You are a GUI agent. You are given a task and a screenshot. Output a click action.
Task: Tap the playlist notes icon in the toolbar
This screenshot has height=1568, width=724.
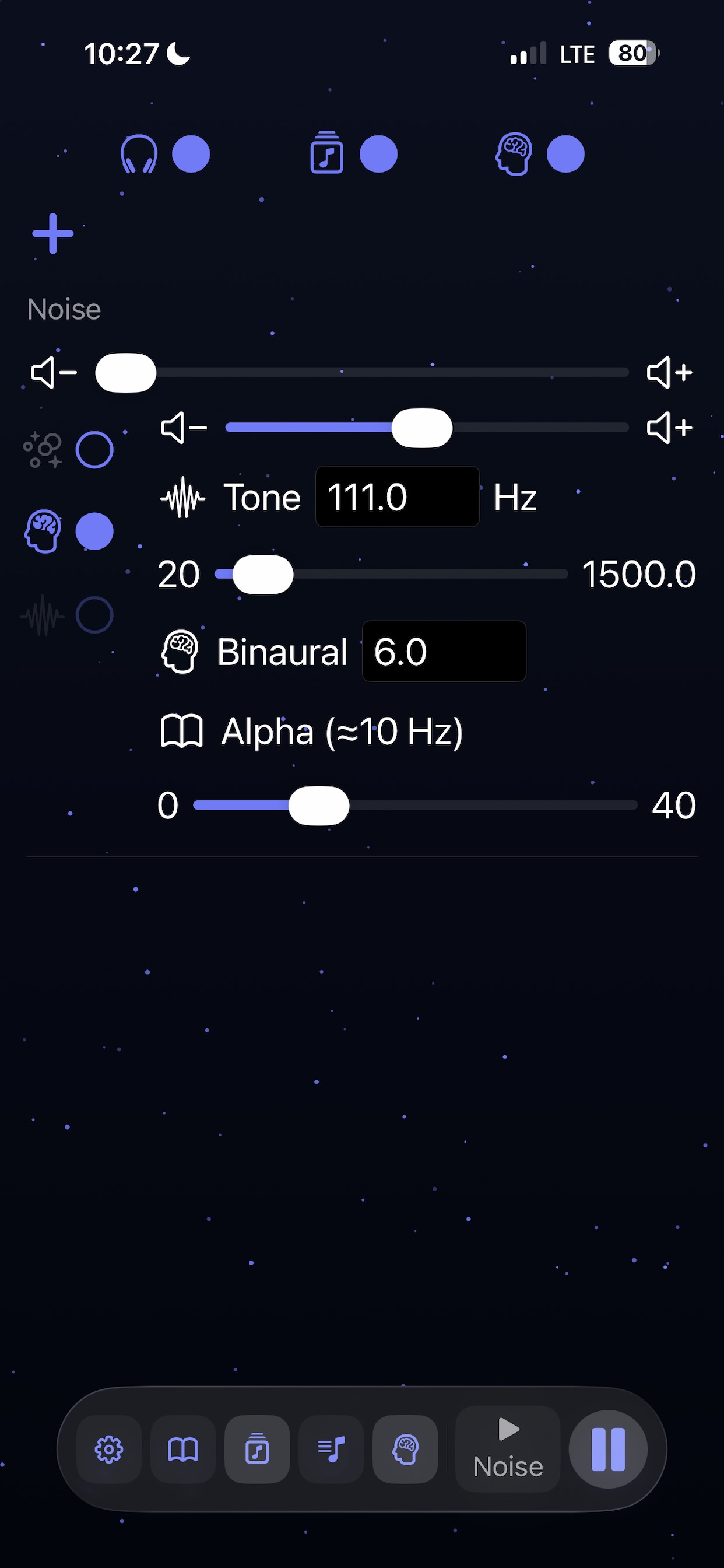pyautogui.click(x=332, y=1451)
